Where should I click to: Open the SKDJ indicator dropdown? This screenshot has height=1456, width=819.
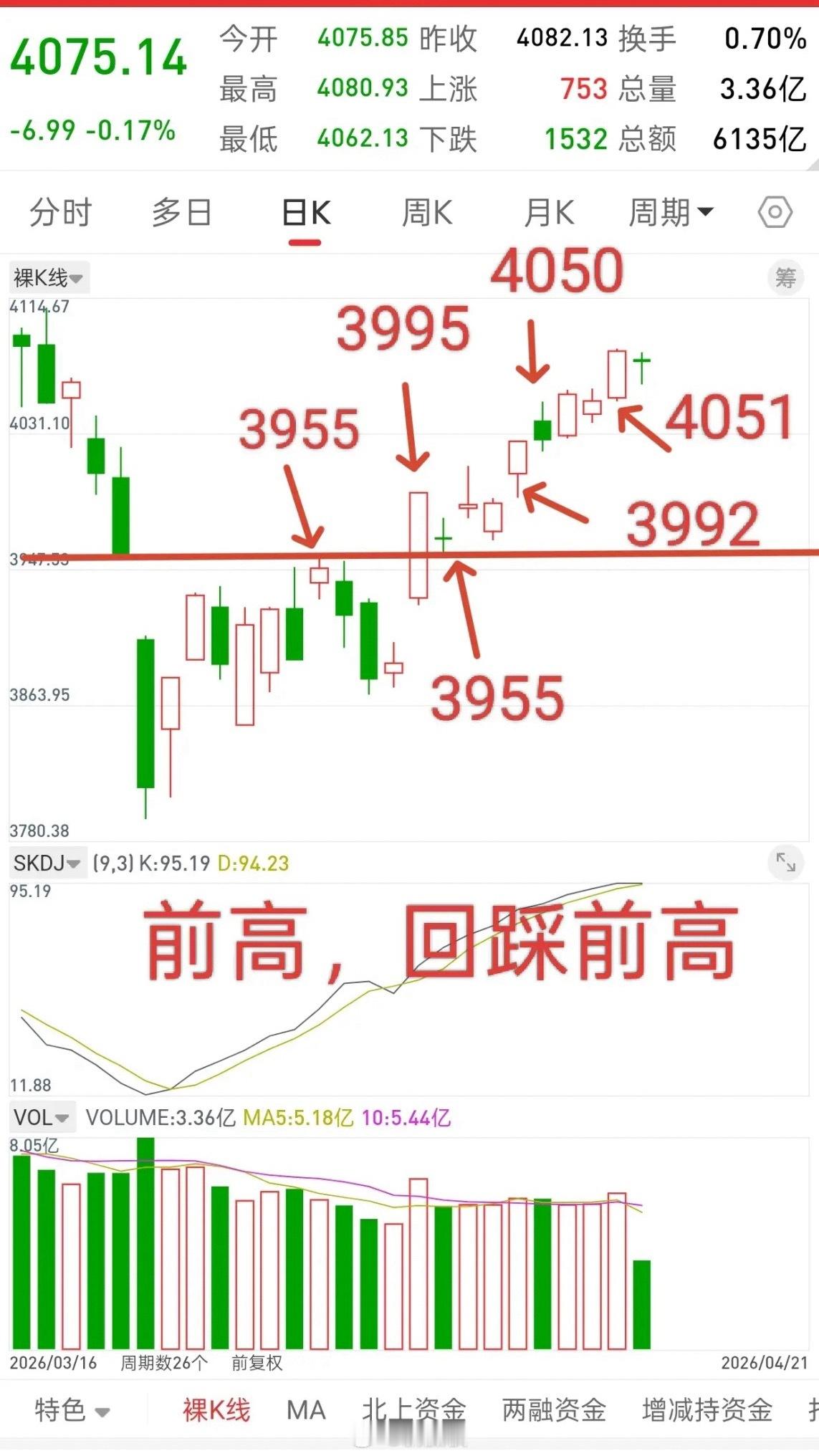click(x=43, y=865)
